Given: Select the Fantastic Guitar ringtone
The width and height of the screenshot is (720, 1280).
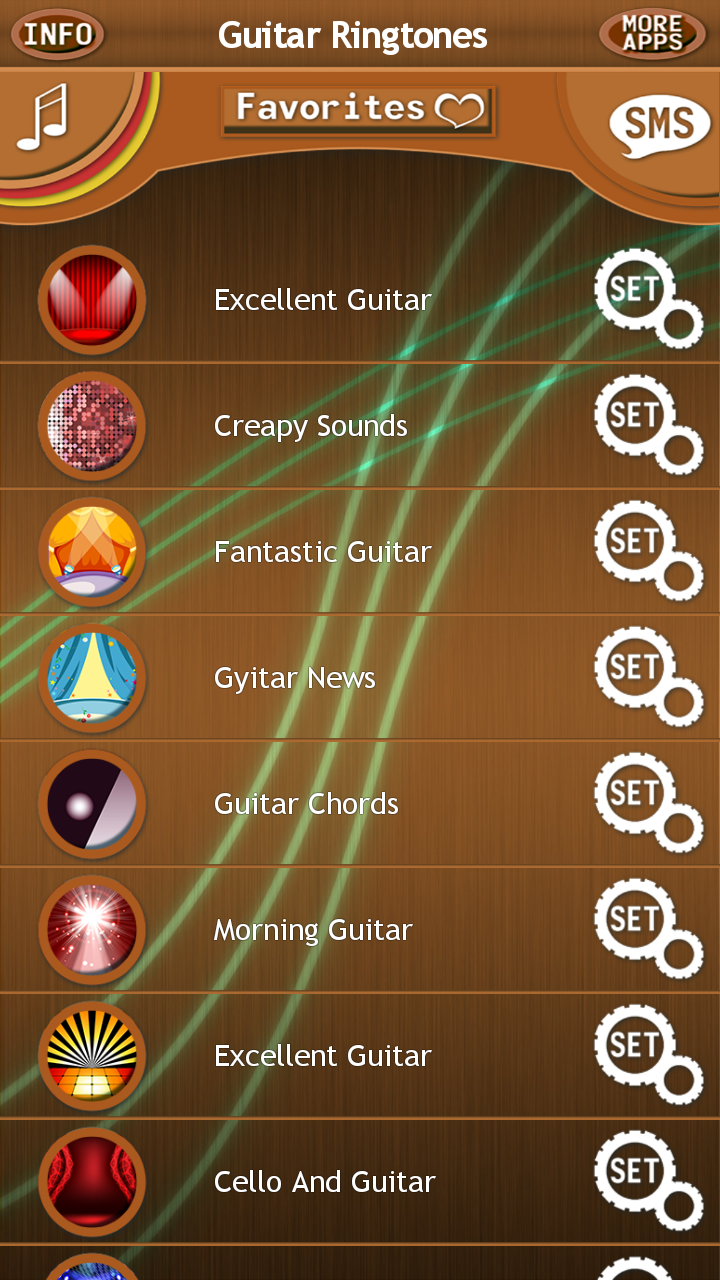Looking at the screenshot, I should tap(321, 550).
